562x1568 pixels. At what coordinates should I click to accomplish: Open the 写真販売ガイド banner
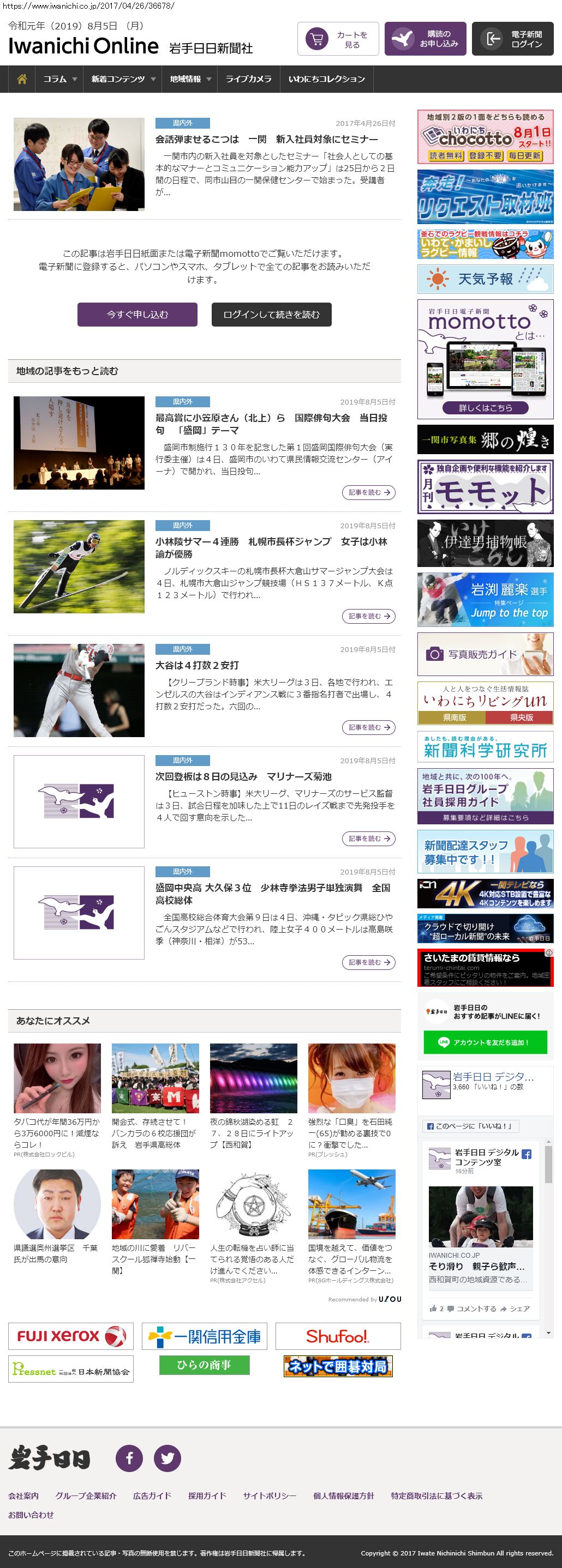click(485, 654)
